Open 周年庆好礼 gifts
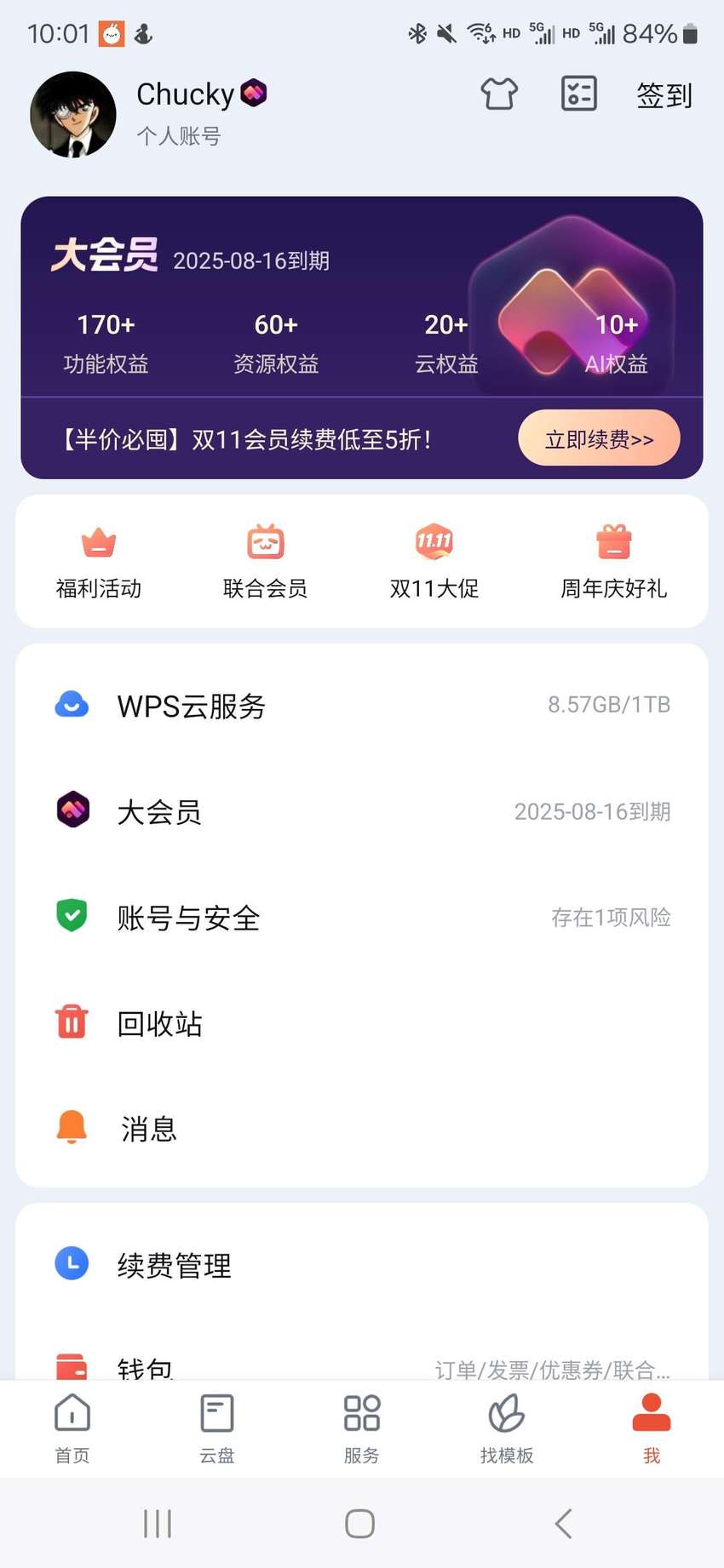 point(613,562)
